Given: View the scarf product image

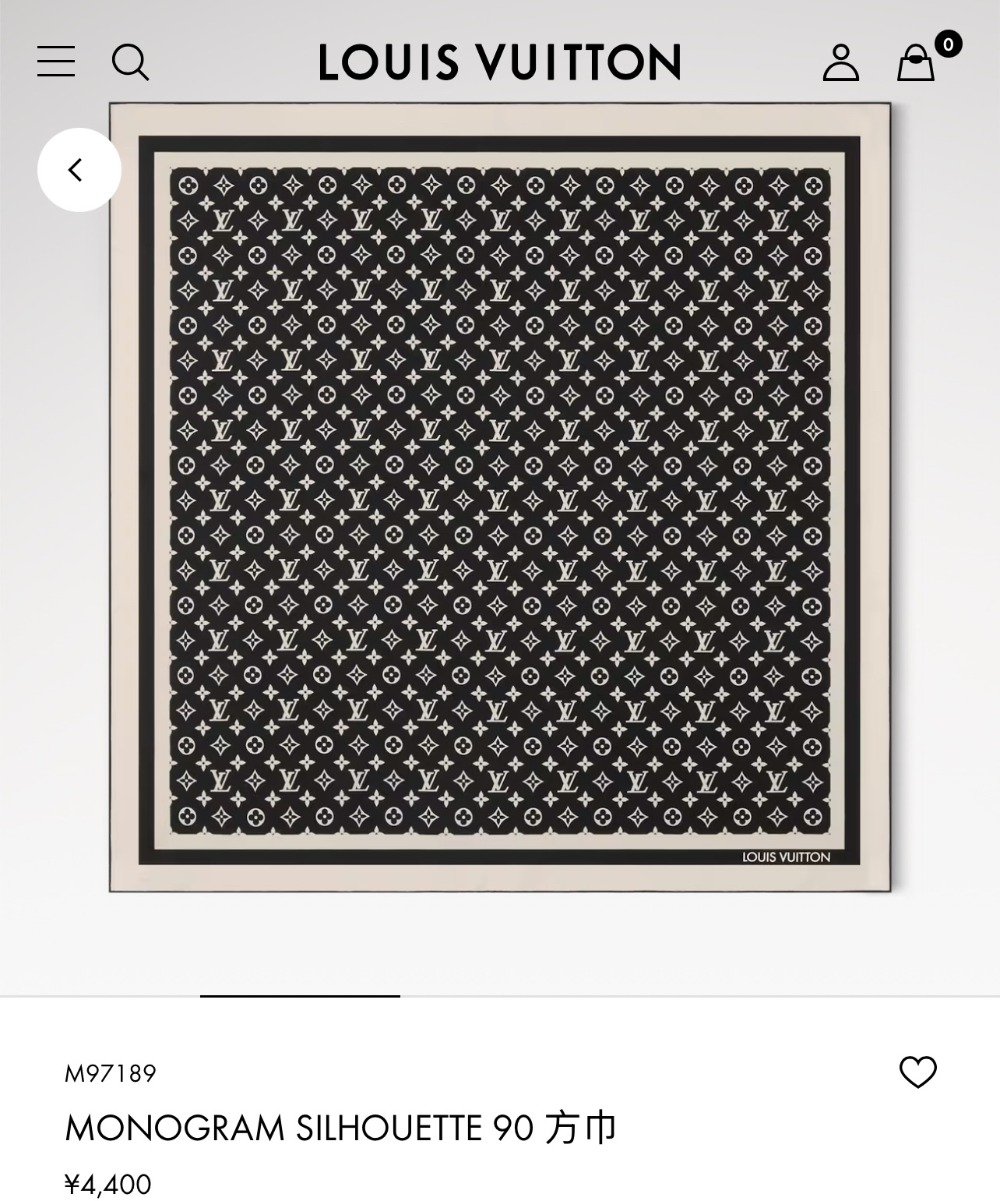Looking at the screenshot, I should click(x=500, y=497).
